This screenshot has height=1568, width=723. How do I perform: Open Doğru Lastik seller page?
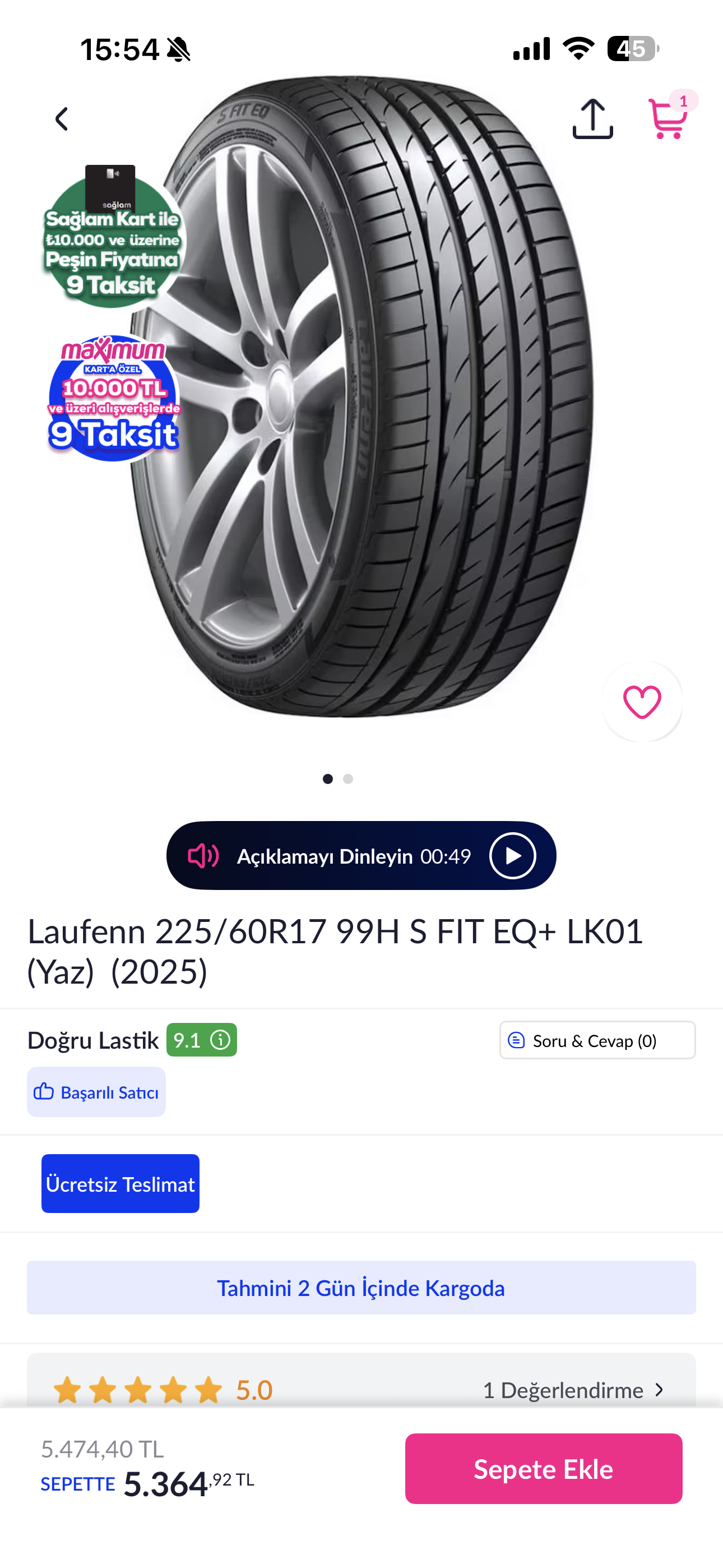pyautogui.click(x=92, y=1040)
